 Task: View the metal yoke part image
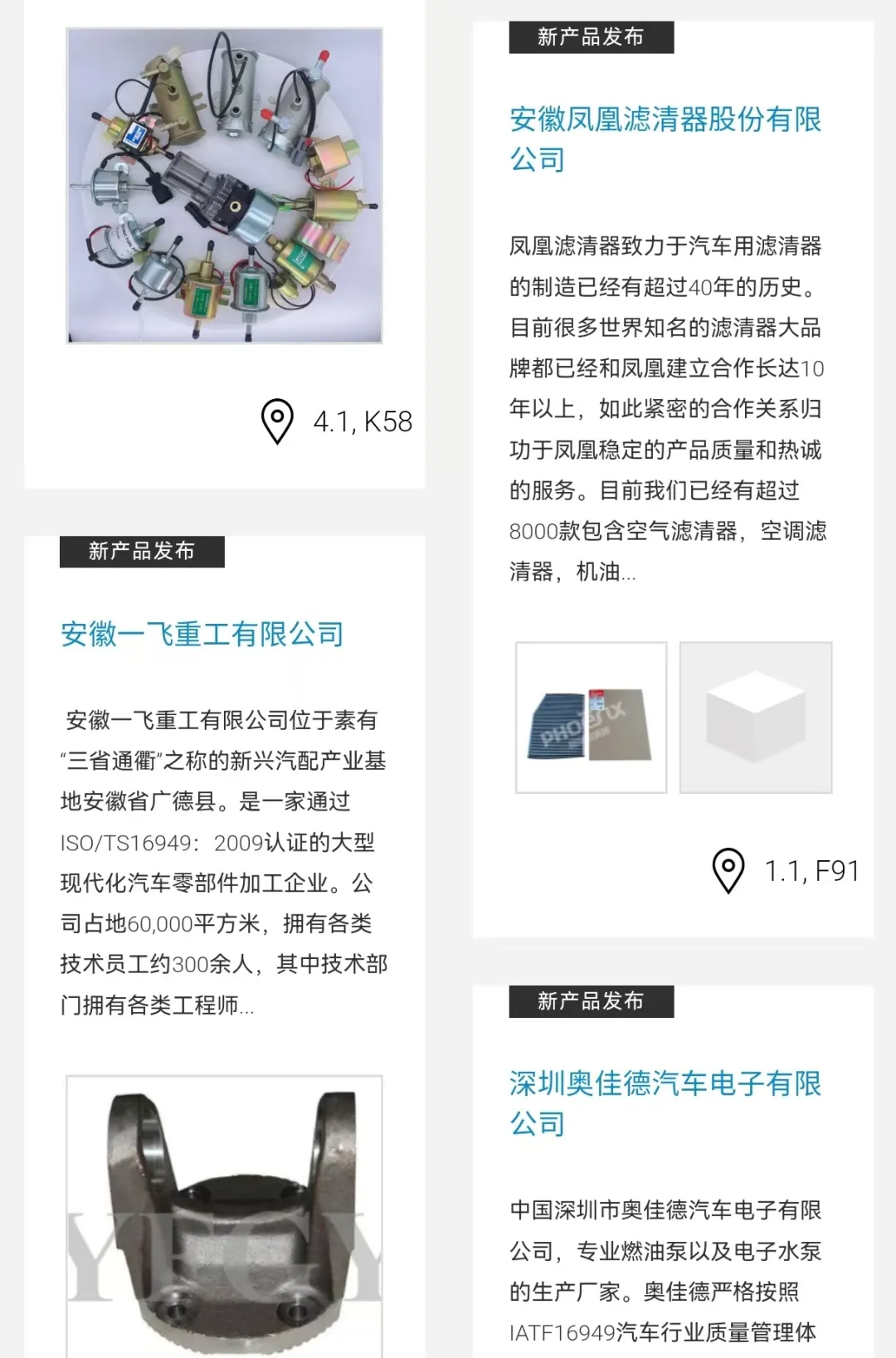tap(224, 1215)
